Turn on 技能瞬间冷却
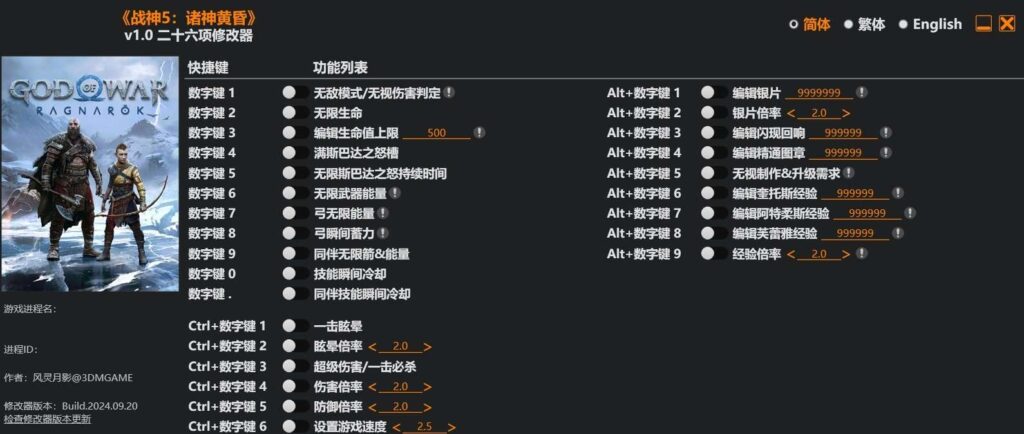Screen dimensions: 1024x434 tap(293, 274)
